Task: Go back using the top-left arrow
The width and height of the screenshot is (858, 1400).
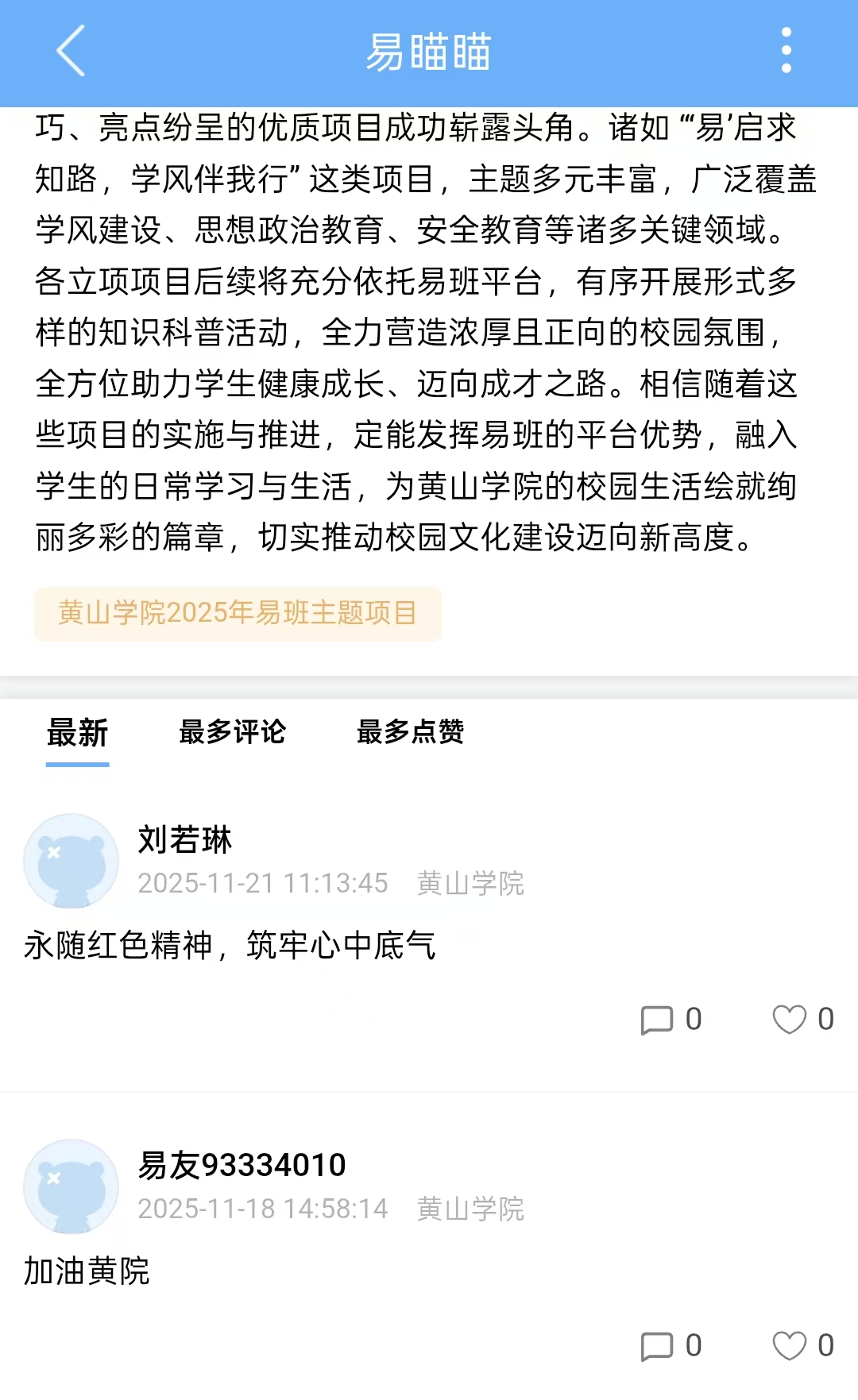Action: pos(71,51)
